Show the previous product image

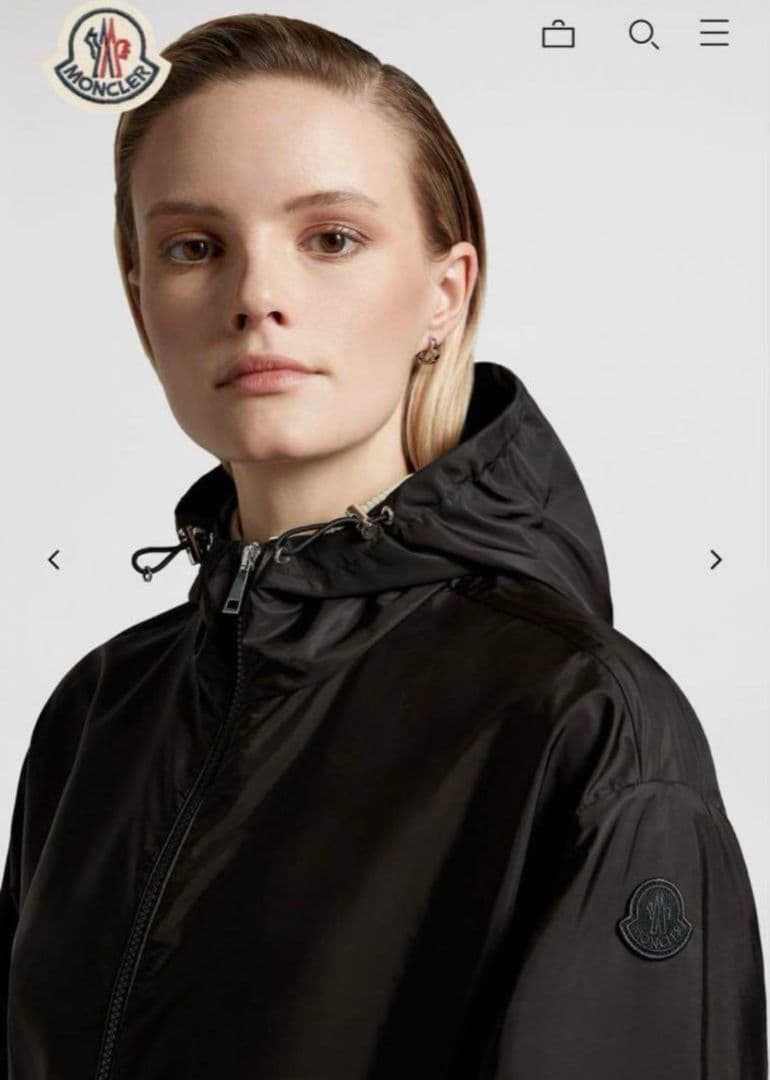click(54, 560)
